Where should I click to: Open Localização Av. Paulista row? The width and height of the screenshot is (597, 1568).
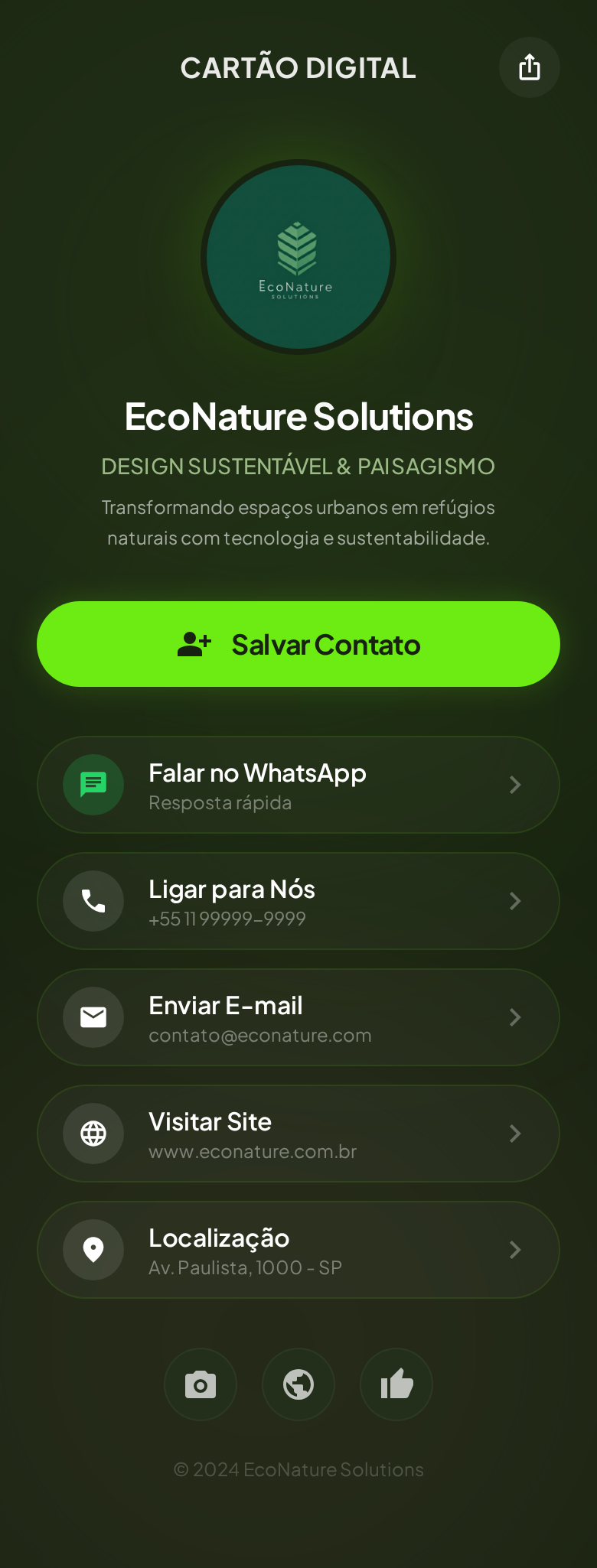tap(298, 1250)
